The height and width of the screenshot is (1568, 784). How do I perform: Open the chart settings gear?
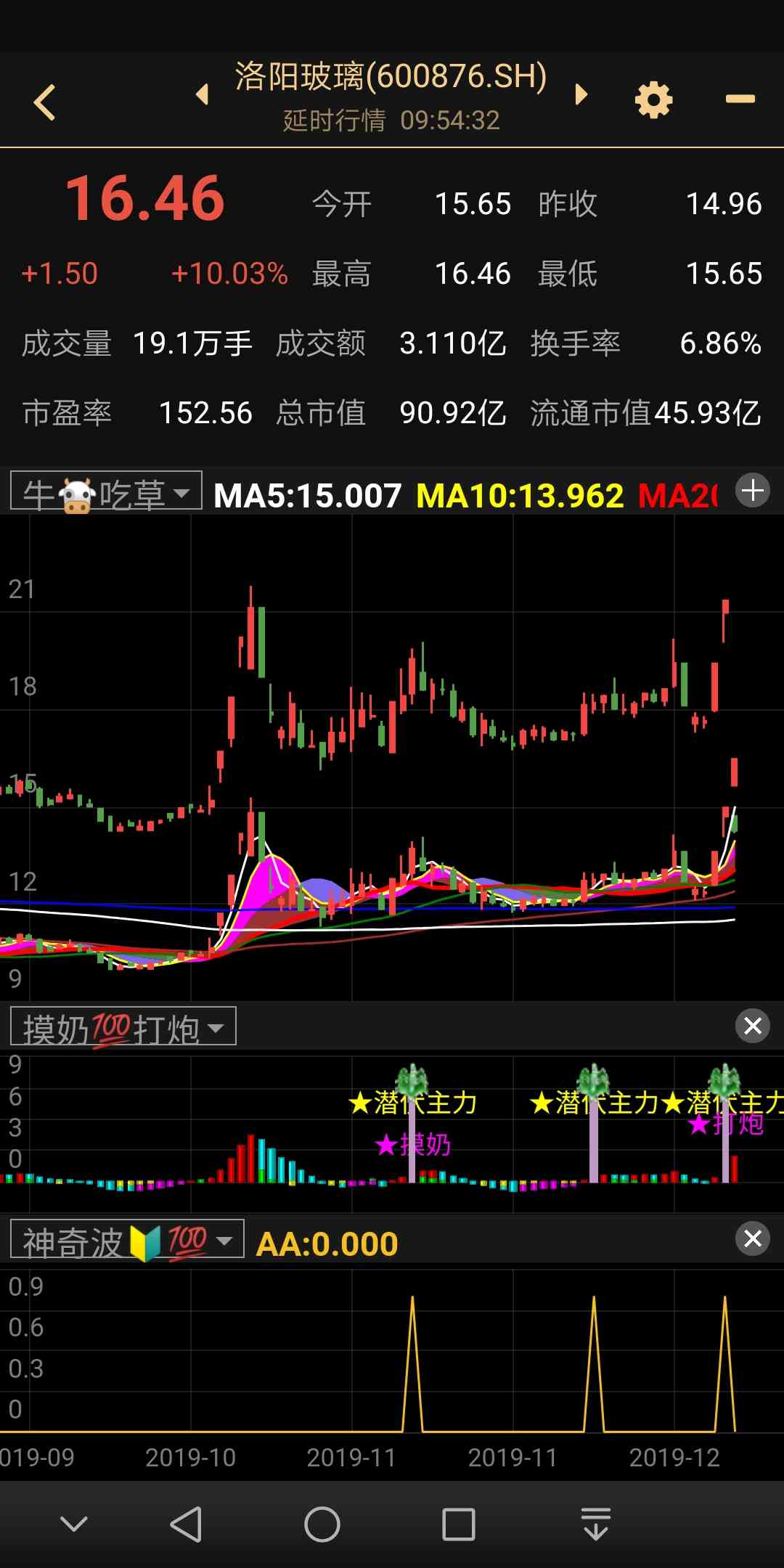click(x=653, y=99)
